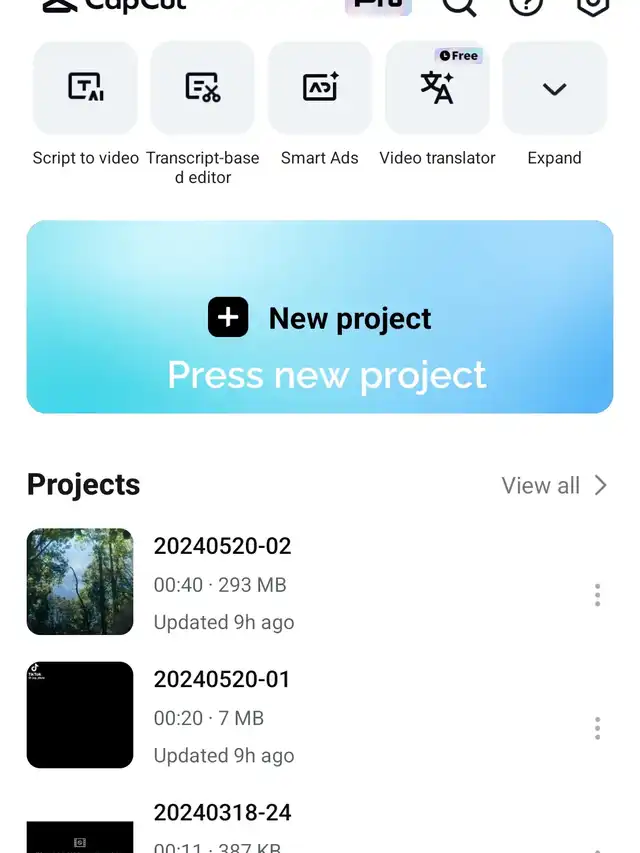Select the Video translator tool
Screen dimensions: 640x853
(x=437, y=88)
